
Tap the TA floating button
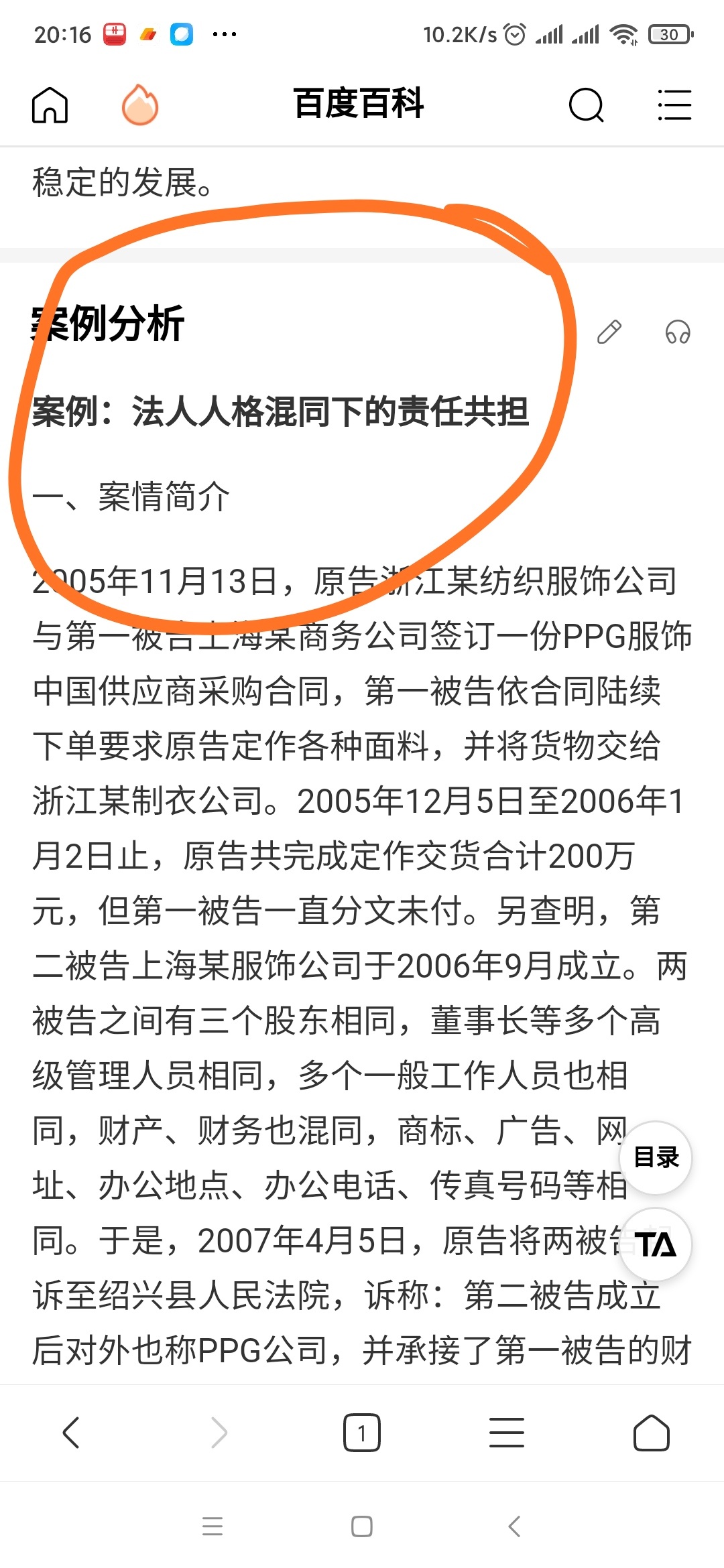[656, 1244]
